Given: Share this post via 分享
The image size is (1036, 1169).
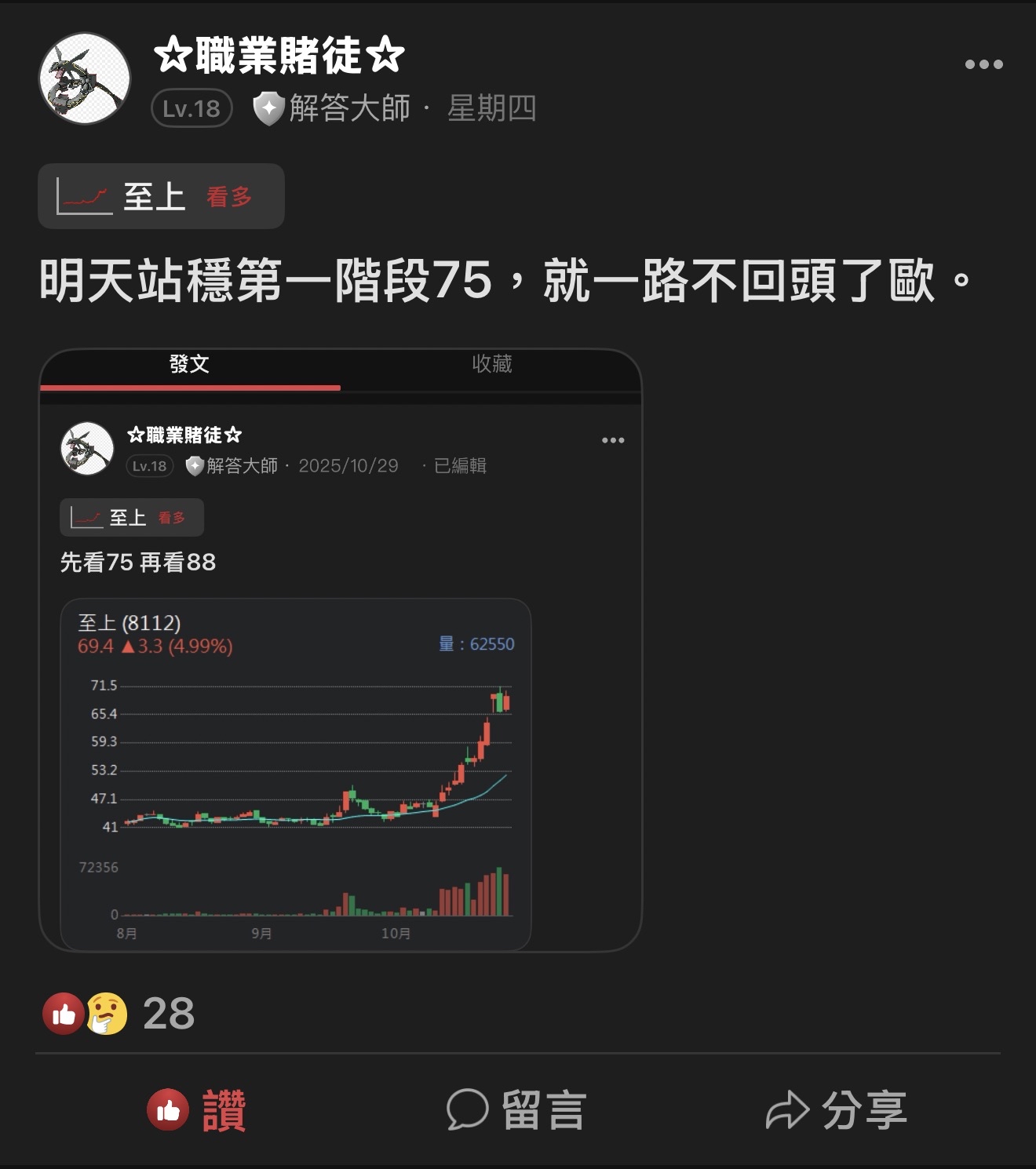Looking at the screenshot, I should [836, 1110].
